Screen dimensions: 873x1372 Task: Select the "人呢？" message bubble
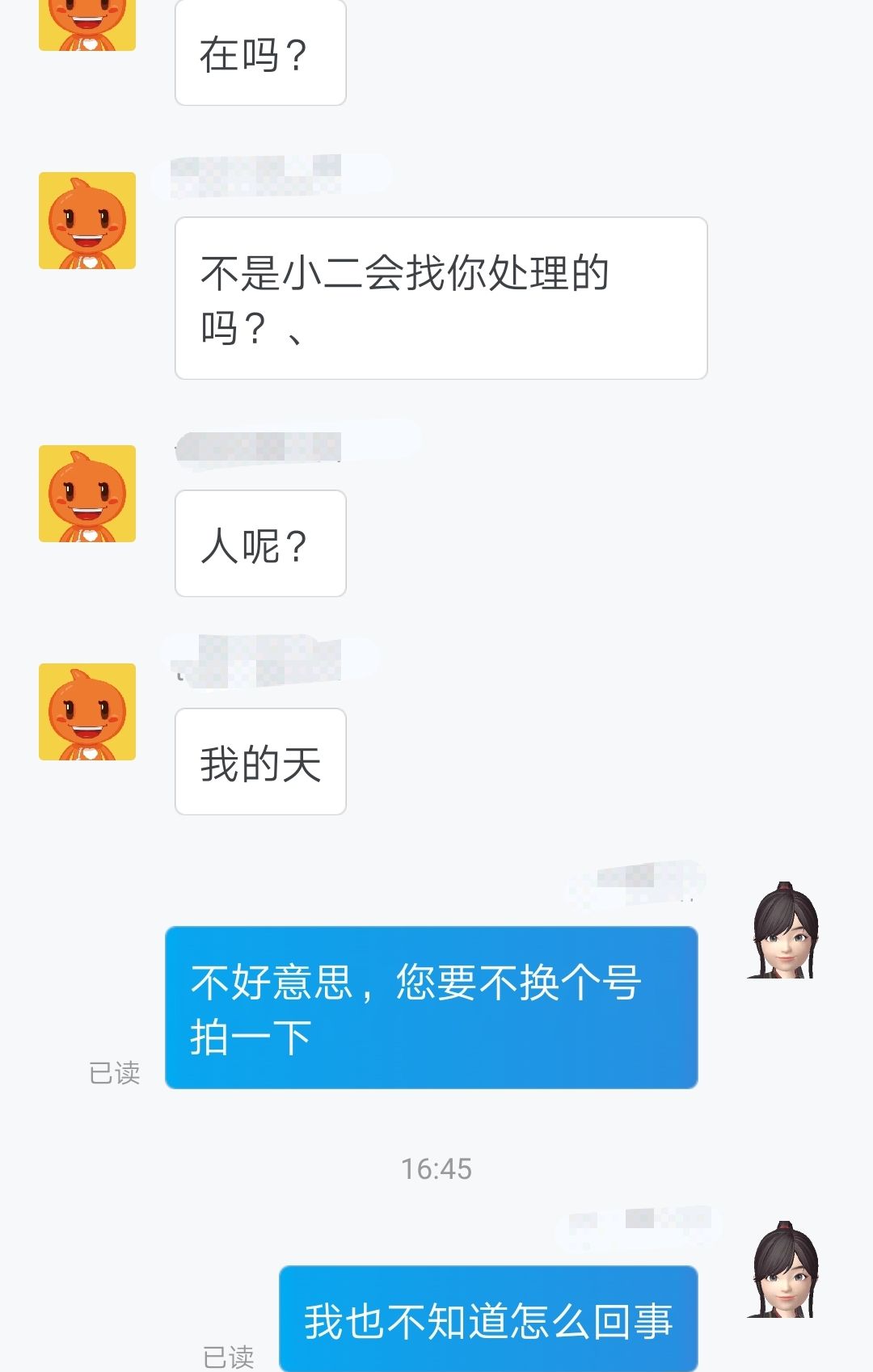[260, 544]
